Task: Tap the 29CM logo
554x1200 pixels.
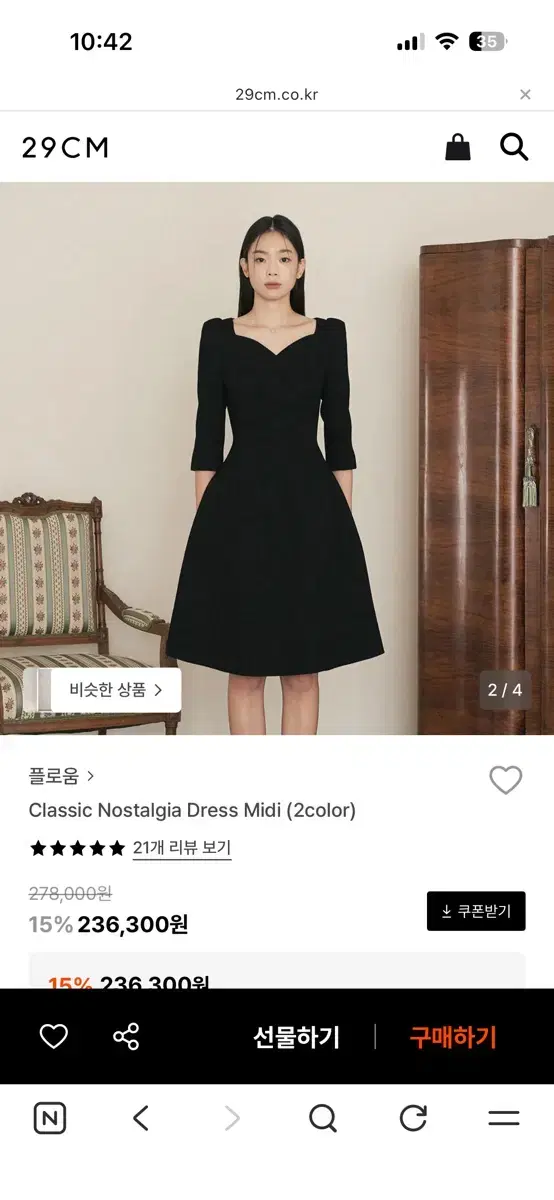Action: (65, 148)
